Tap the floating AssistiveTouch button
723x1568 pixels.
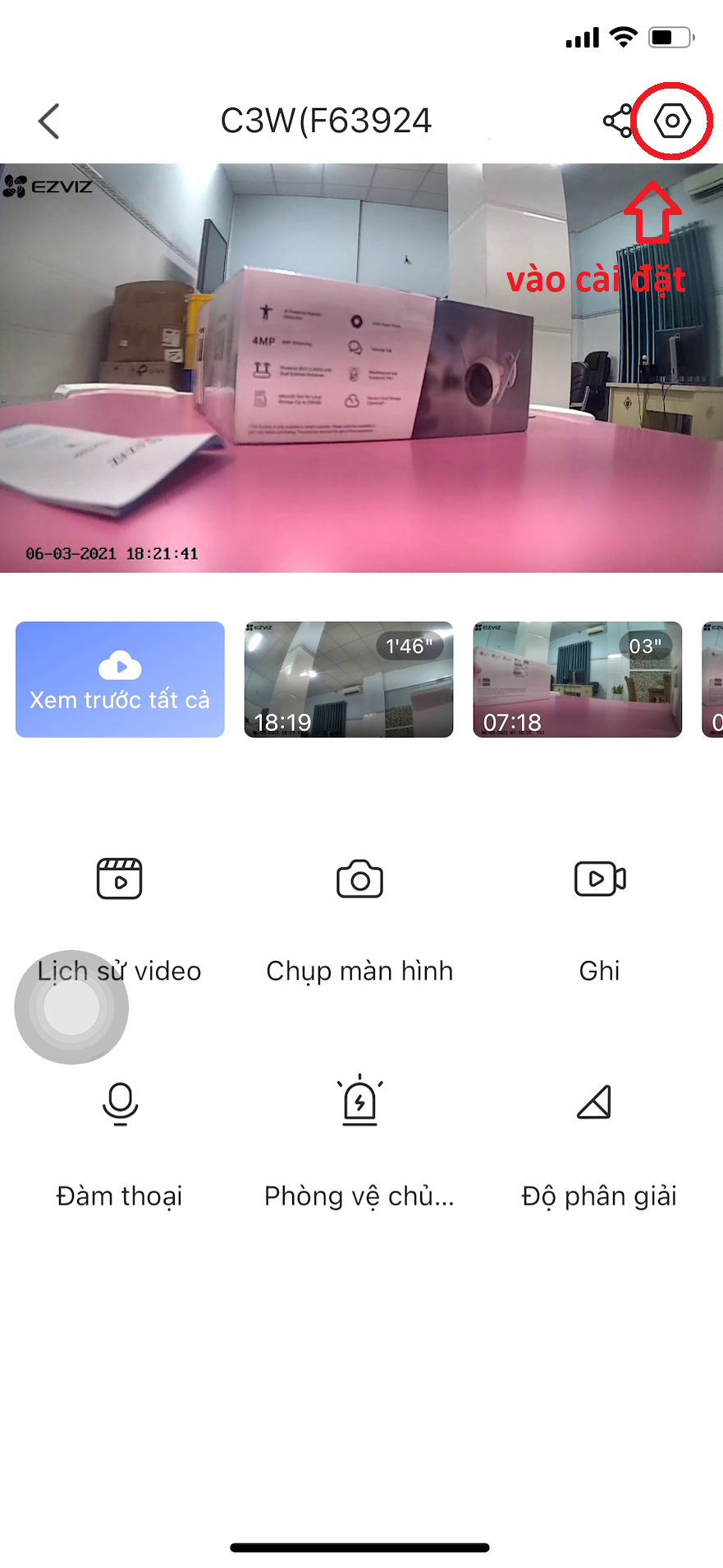[71, 1008]
